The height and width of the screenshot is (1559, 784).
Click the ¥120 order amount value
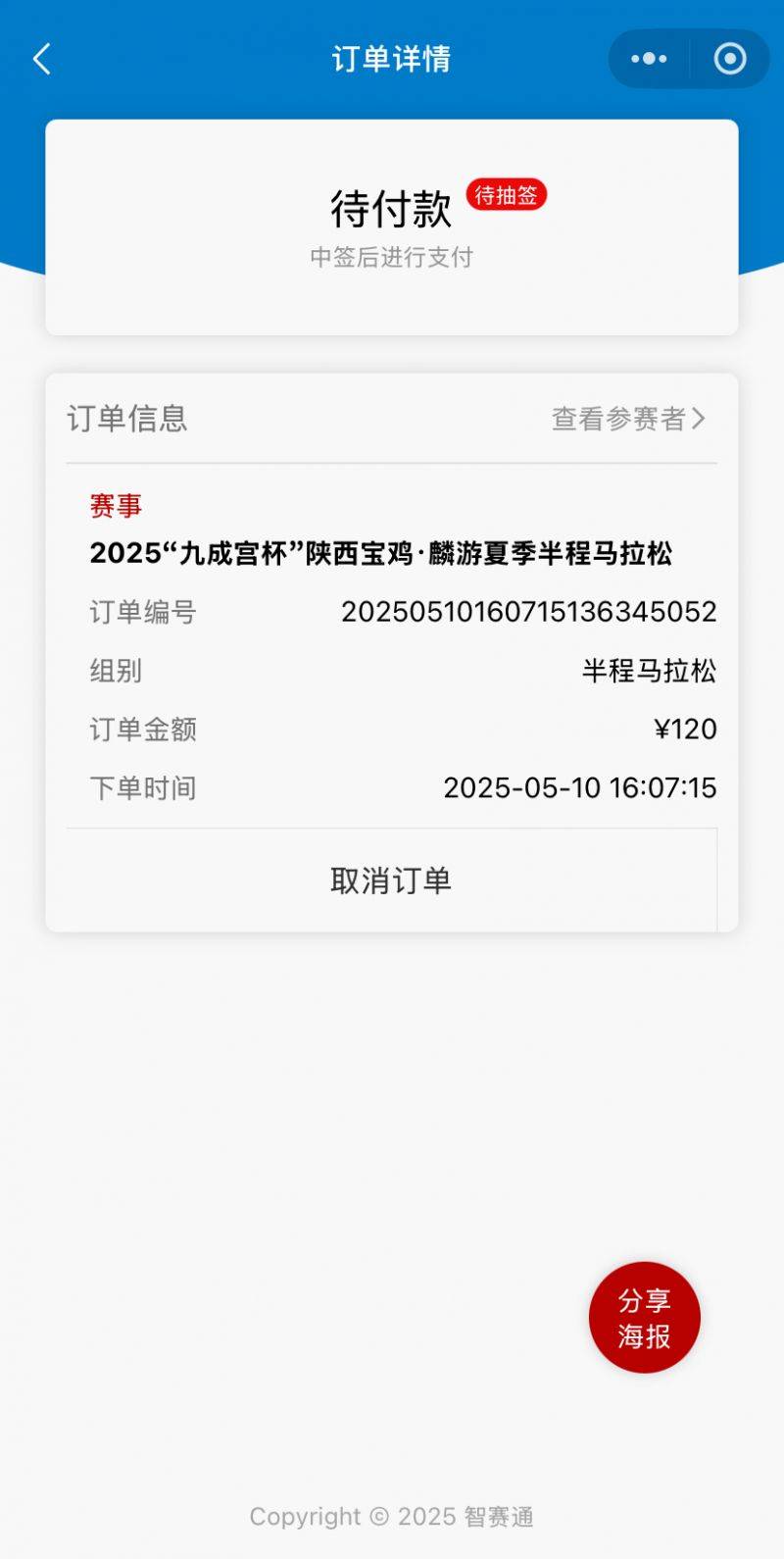(x=686, y=729)
